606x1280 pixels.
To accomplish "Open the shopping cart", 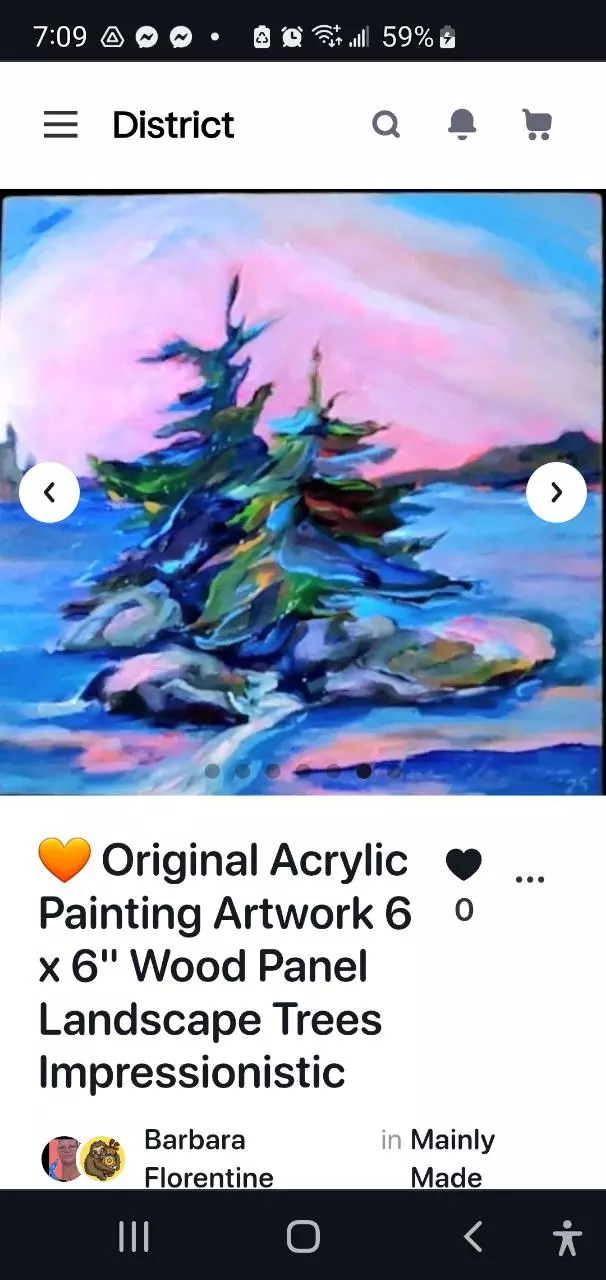I will (x=537, y=124).
